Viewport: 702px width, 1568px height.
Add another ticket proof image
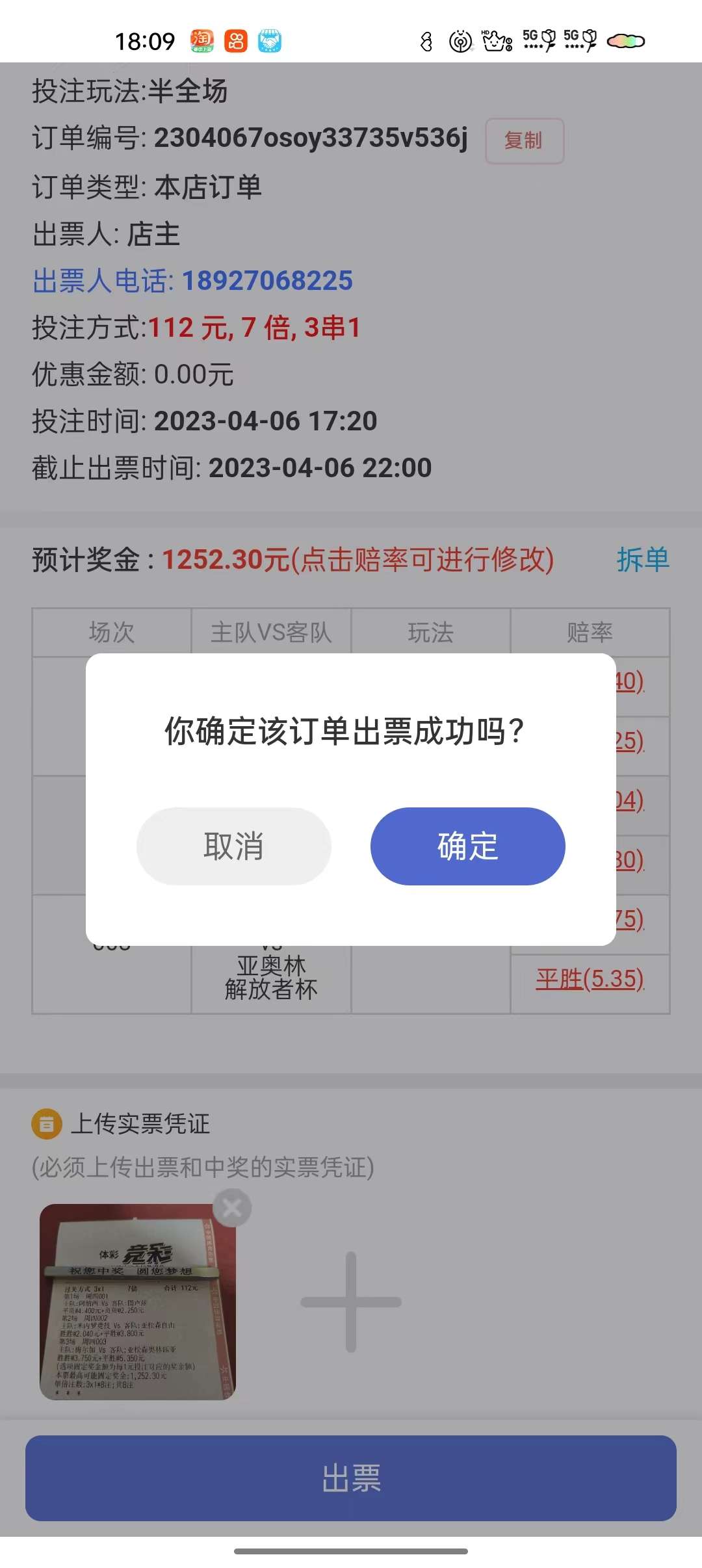pyautogui.click(x=351, y=1301)
